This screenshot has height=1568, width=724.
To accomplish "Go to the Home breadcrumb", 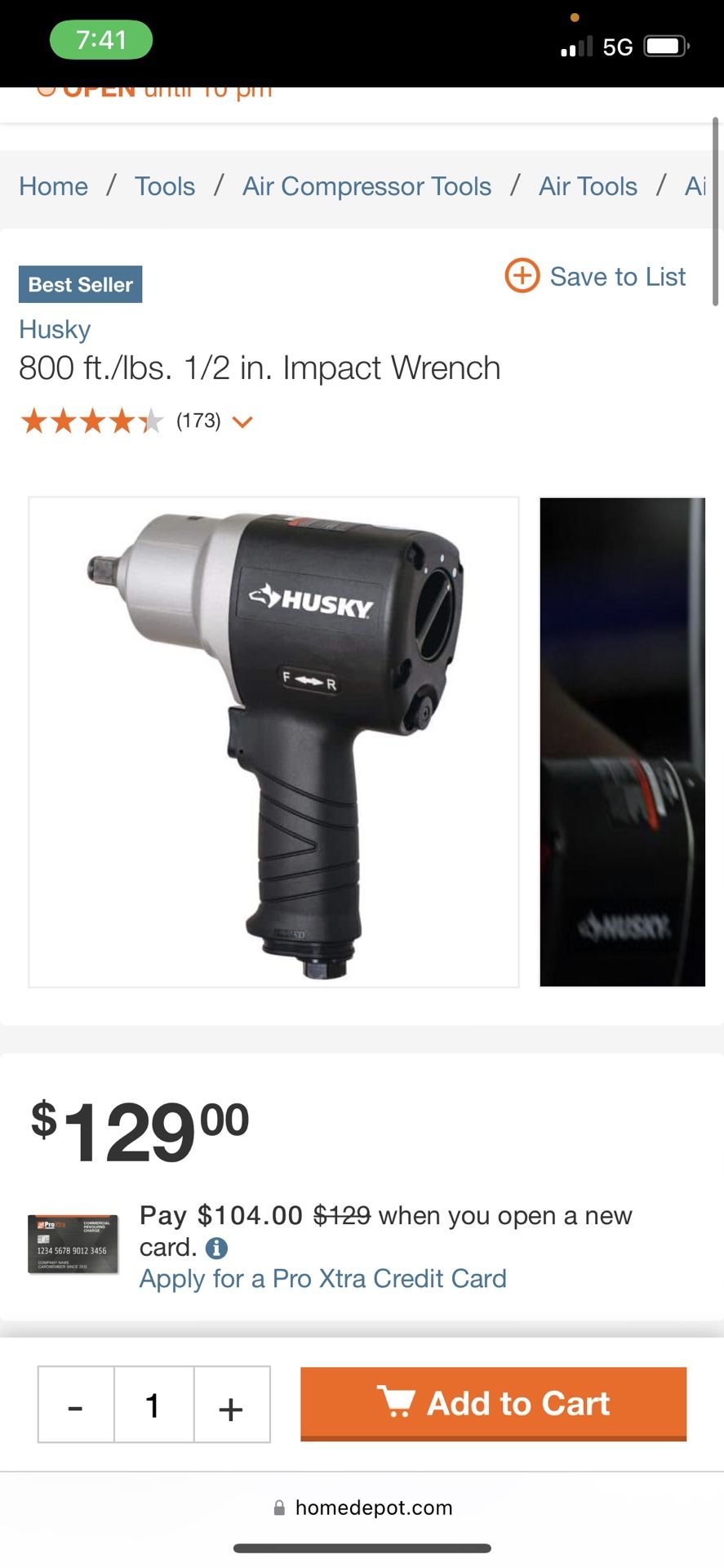I will pos(54,186).
